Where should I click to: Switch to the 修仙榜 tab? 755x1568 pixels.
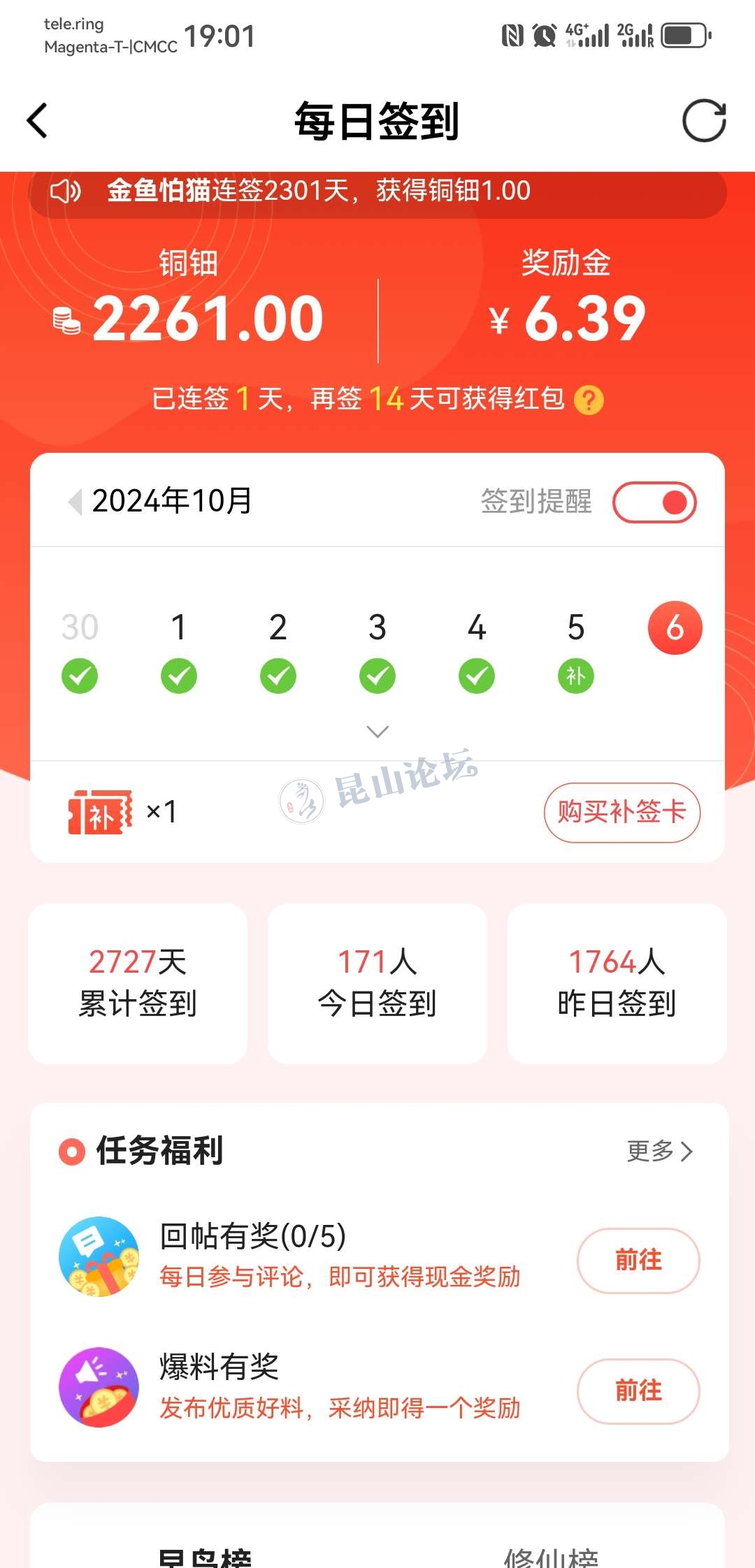point(551,1557)
